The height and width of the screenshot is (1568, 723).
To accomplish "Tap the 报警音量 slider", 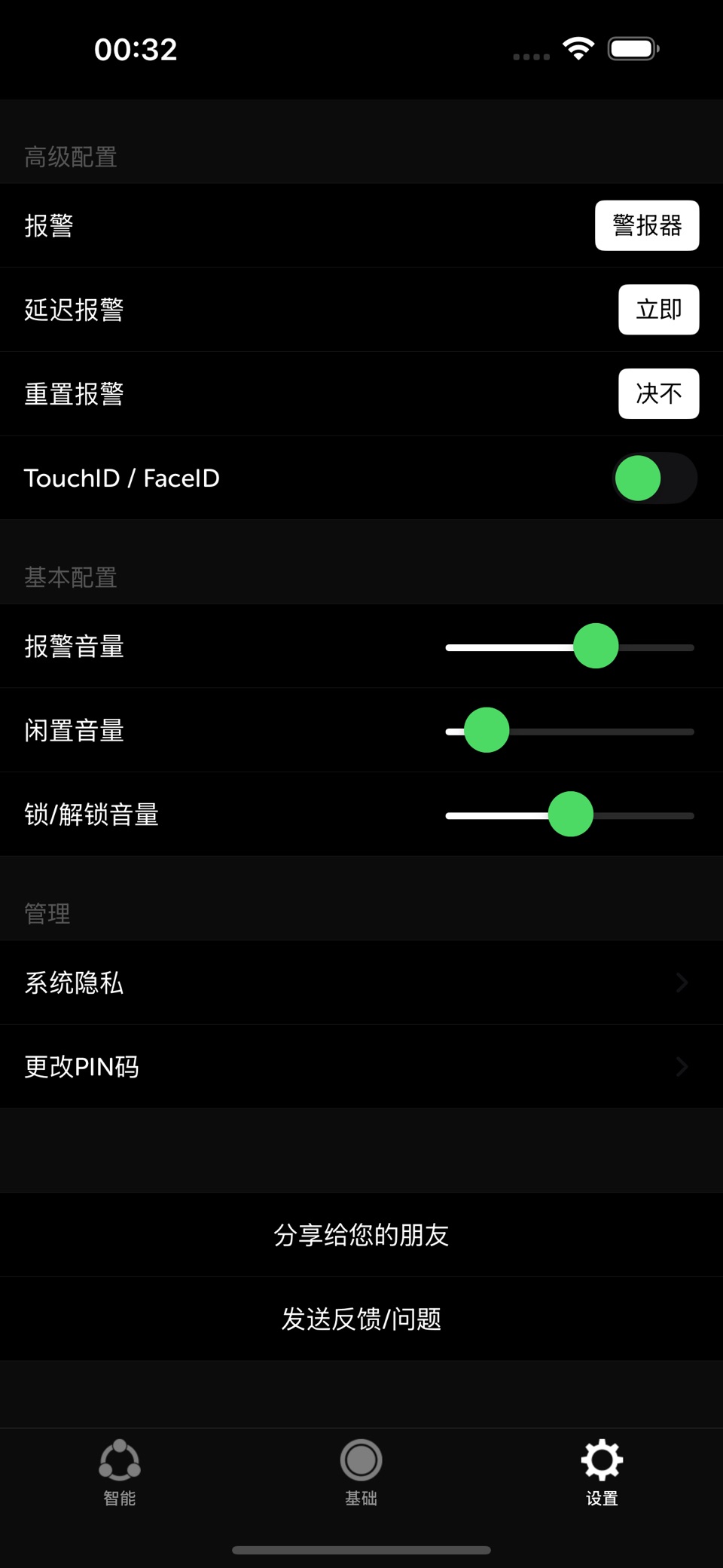I will point(569,646).
